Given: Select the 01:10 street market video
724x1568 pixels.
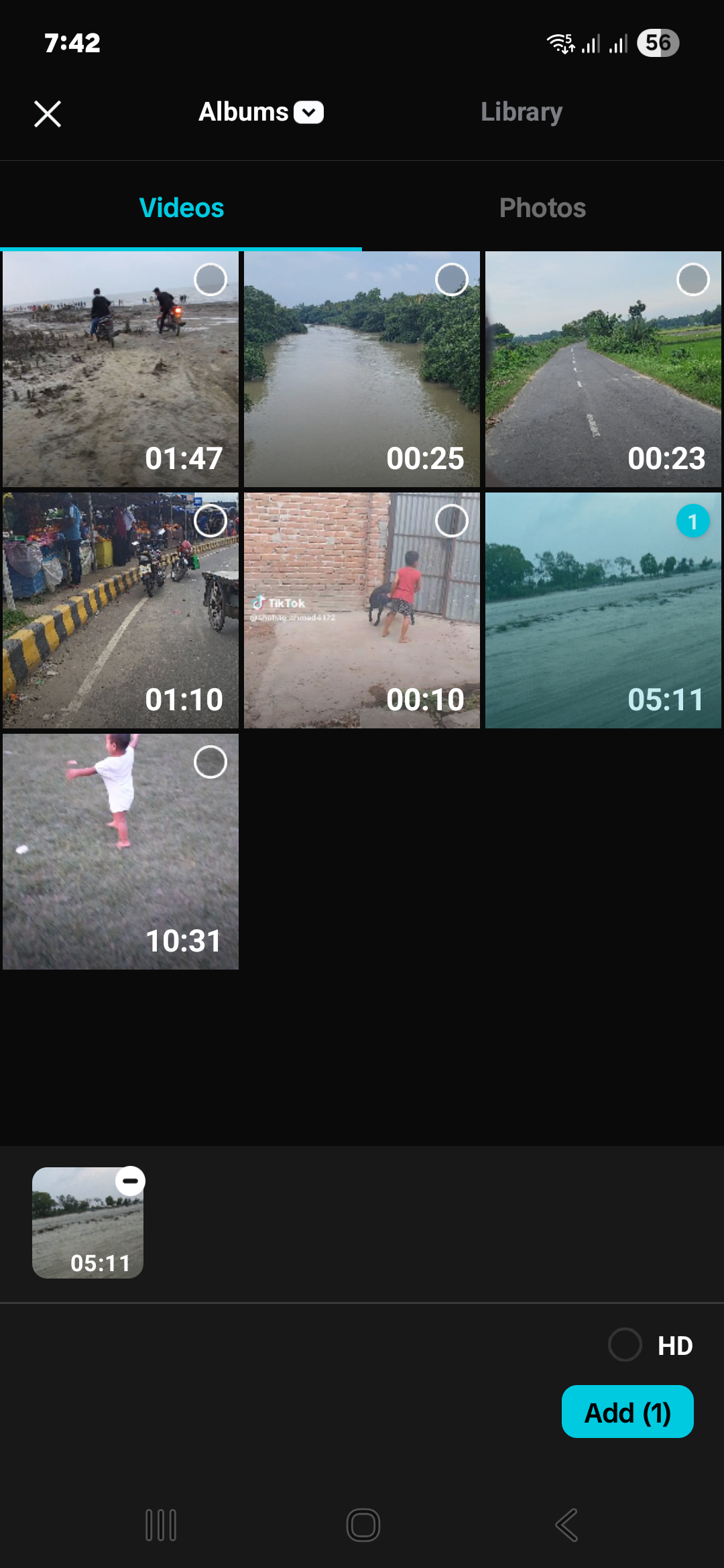Looking at the screenshot, I should [210, 521].
